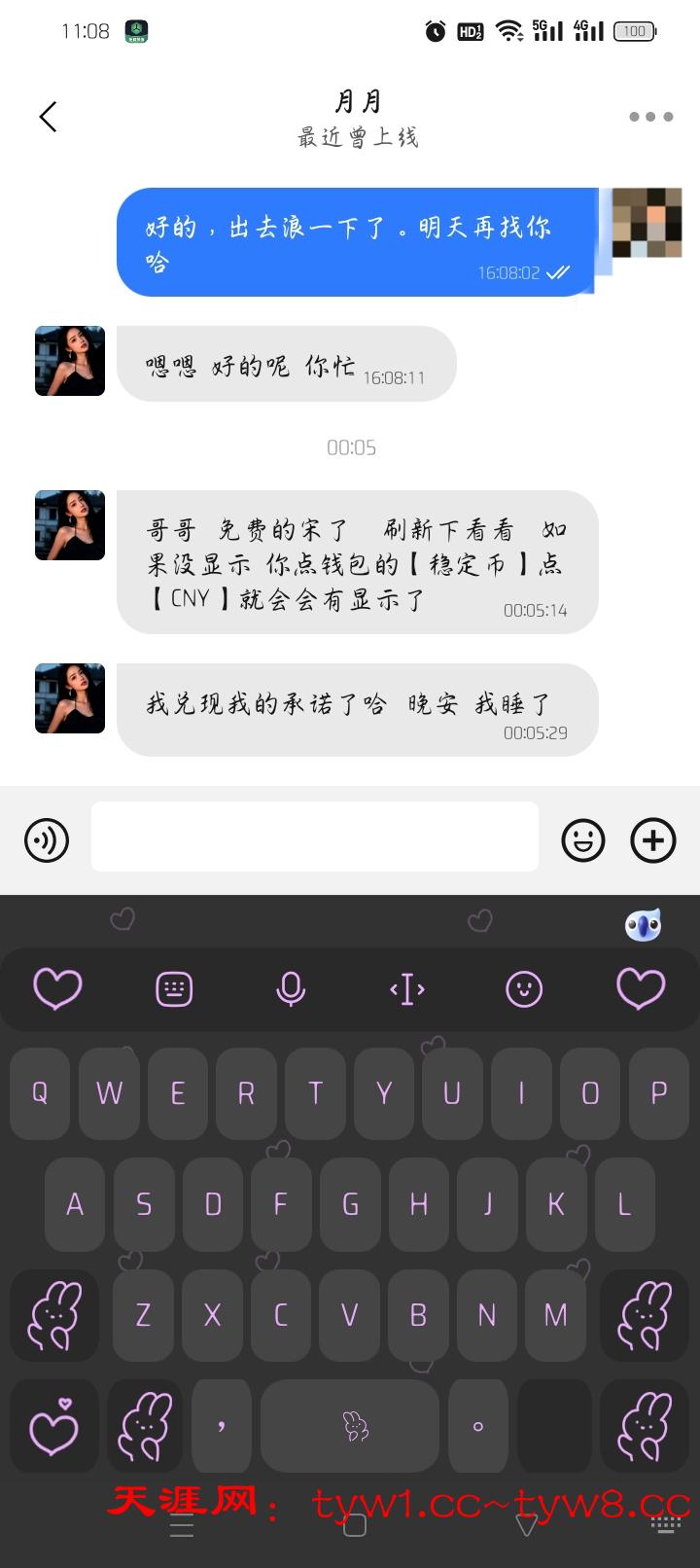Tap the keyboard space bar
Screen dimensions: 700x1568
pos(350,1426)
